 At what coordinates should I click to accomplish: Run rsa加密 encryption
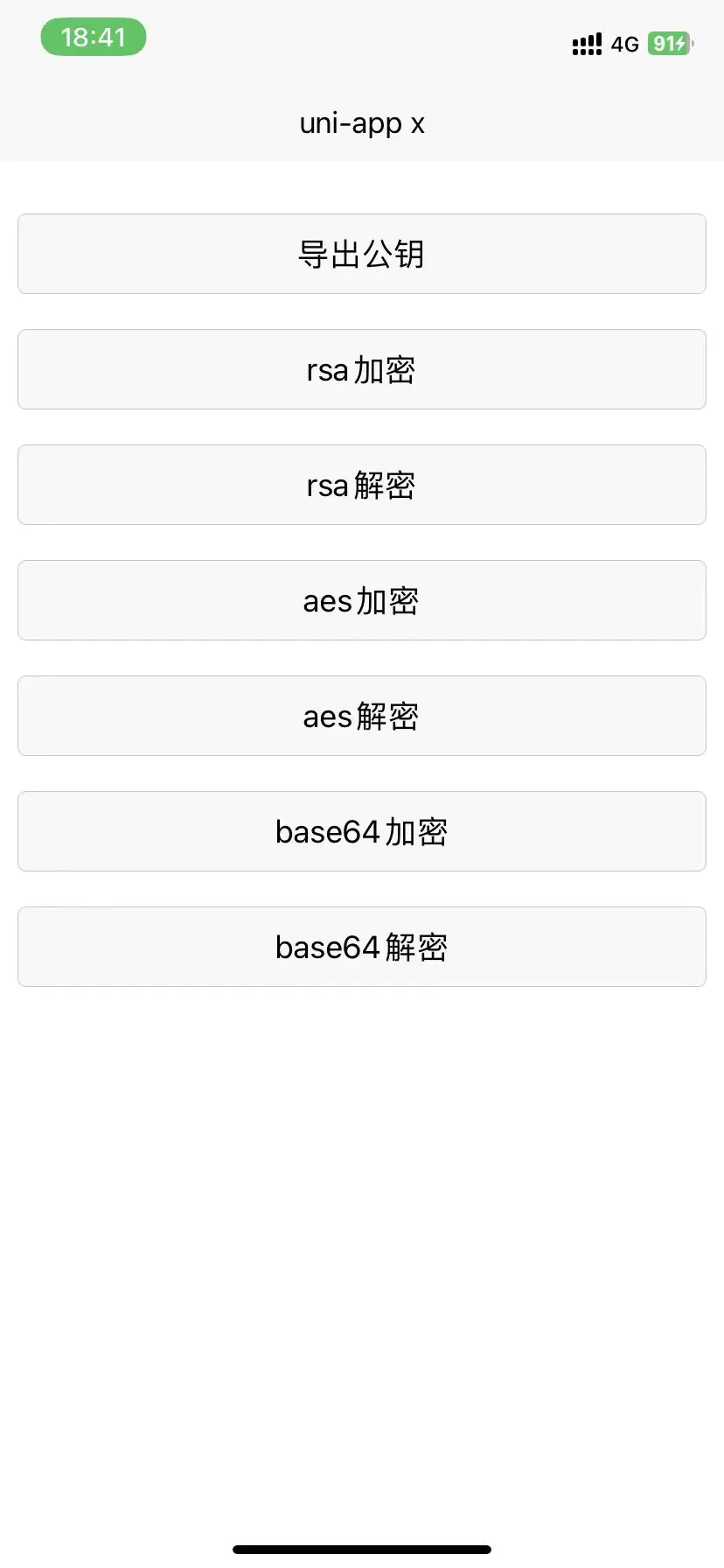tap(361, 369)
